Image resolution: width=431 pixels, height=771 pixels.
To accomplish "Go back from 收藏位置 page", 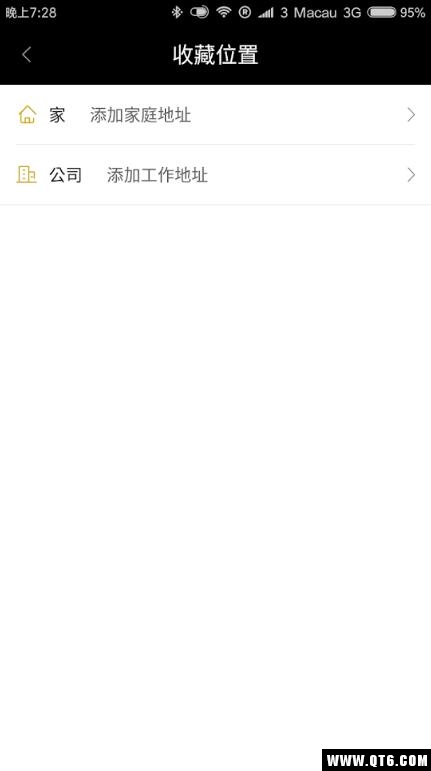I will (27, 55).
